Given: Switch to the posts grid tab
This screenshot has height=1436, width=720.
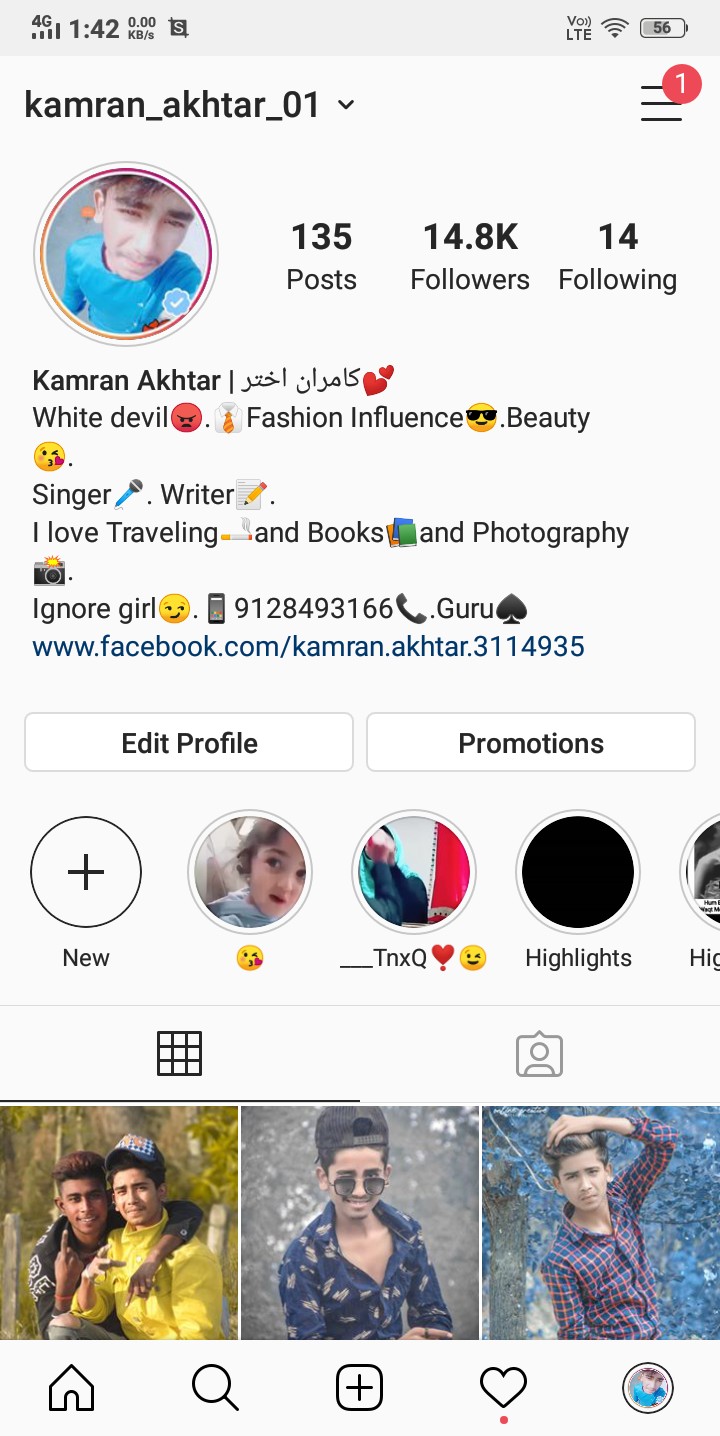Looking at the screenshot, I should tap(180, 1054).
